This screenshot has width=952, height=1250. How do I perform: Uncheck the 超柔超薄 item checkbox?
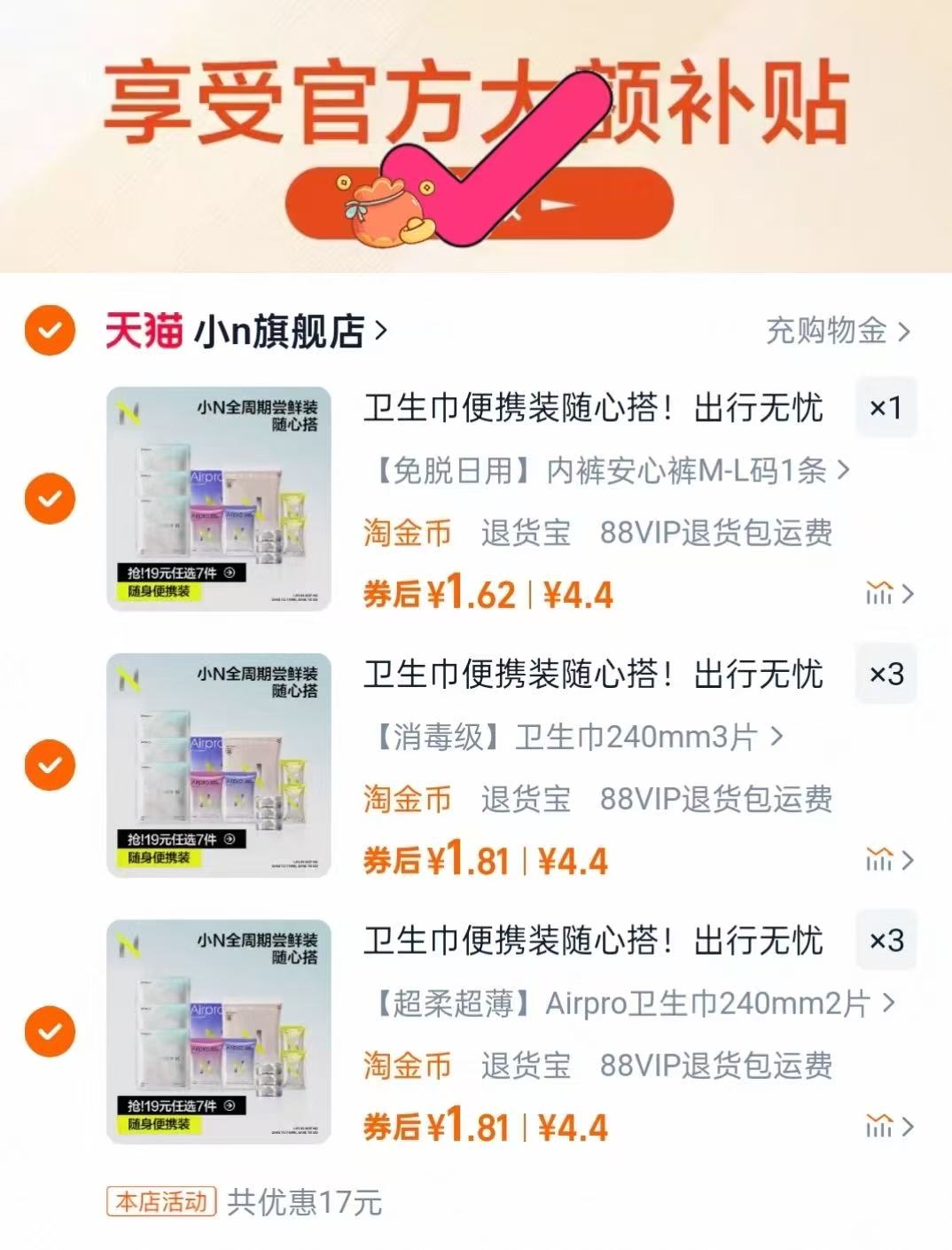pos(50,1032)
